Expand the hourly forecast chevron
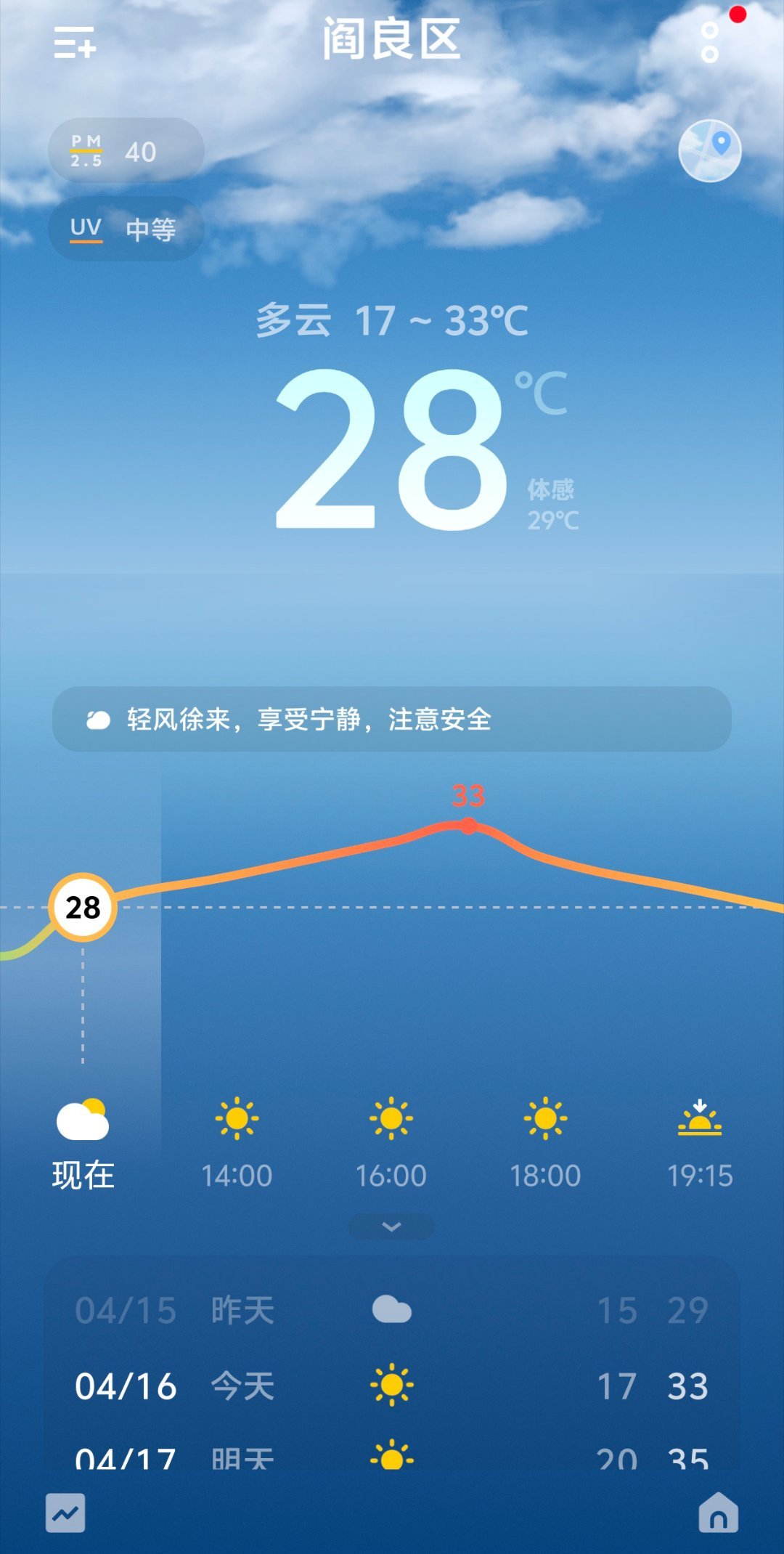The height and width of the screenshot is (1554, 784). [x=391, y=1226]
